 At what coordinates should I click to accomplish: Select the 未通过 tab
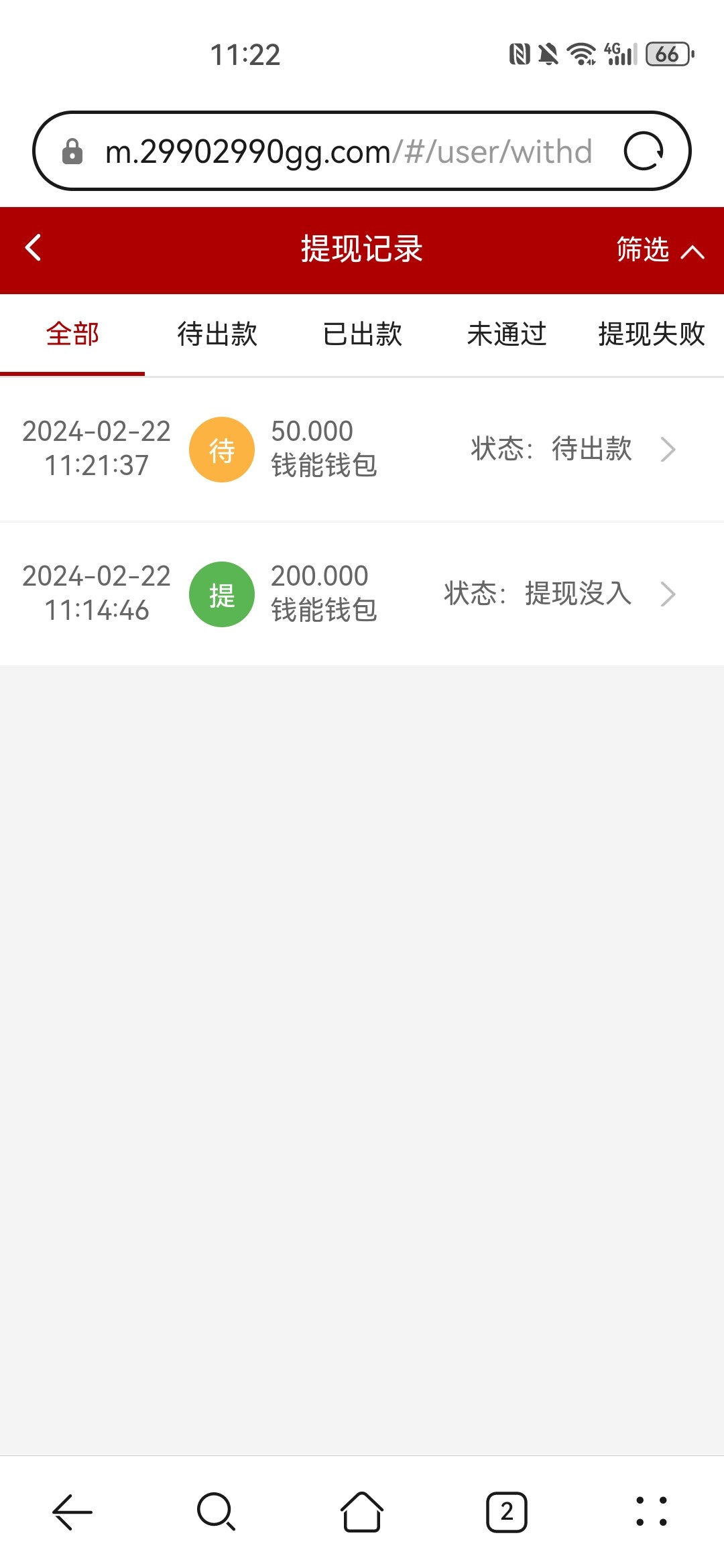[x=507, y=334]
